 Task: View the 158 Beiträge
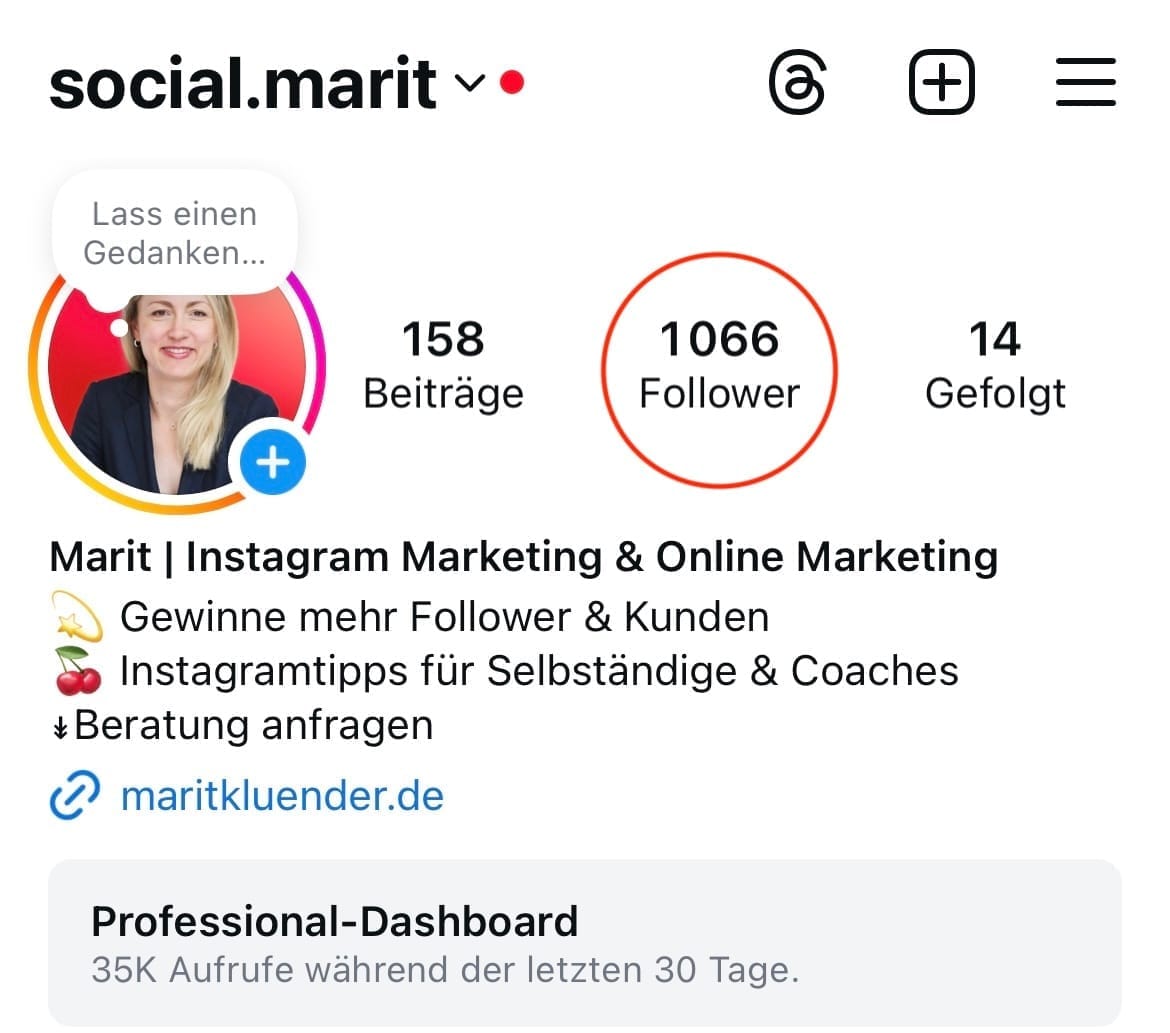point(443,365)
